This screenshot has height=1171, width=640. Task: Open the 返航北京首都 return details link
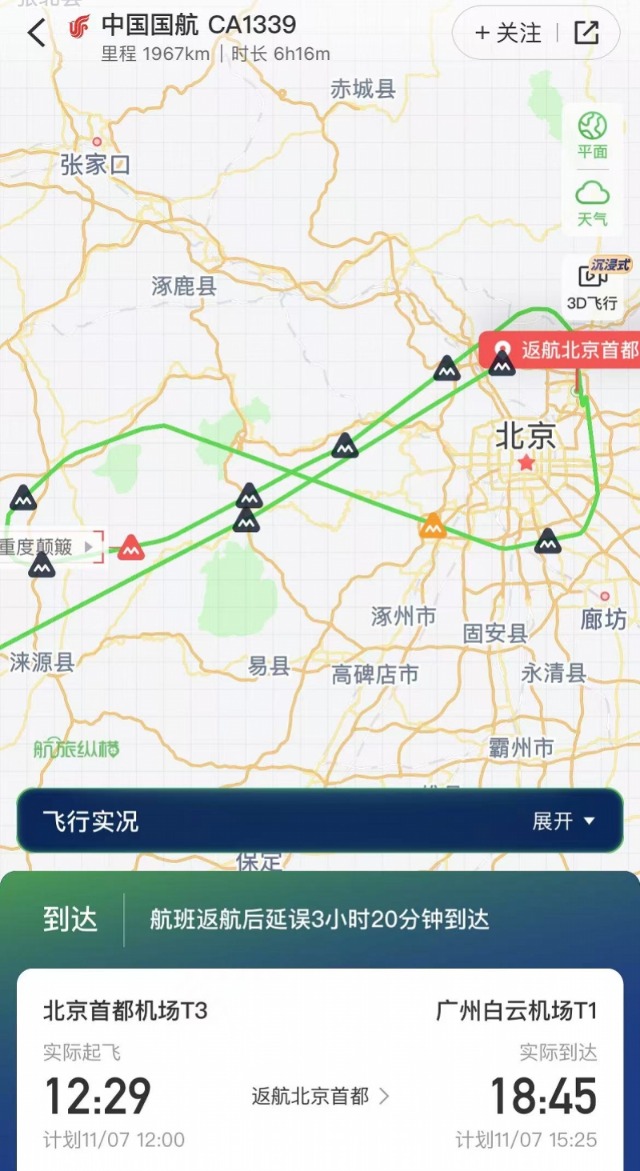tap(320, 1096)
